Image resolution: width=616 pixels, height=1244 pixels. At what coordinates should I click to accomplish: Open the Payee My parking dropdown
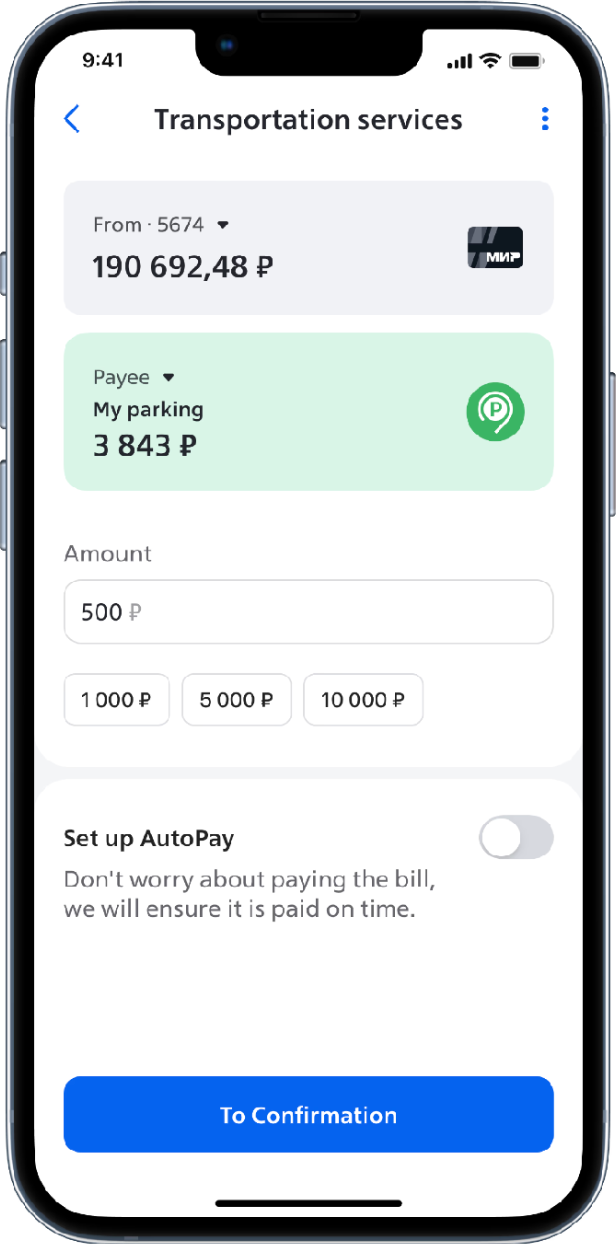(x=168, y=377)
